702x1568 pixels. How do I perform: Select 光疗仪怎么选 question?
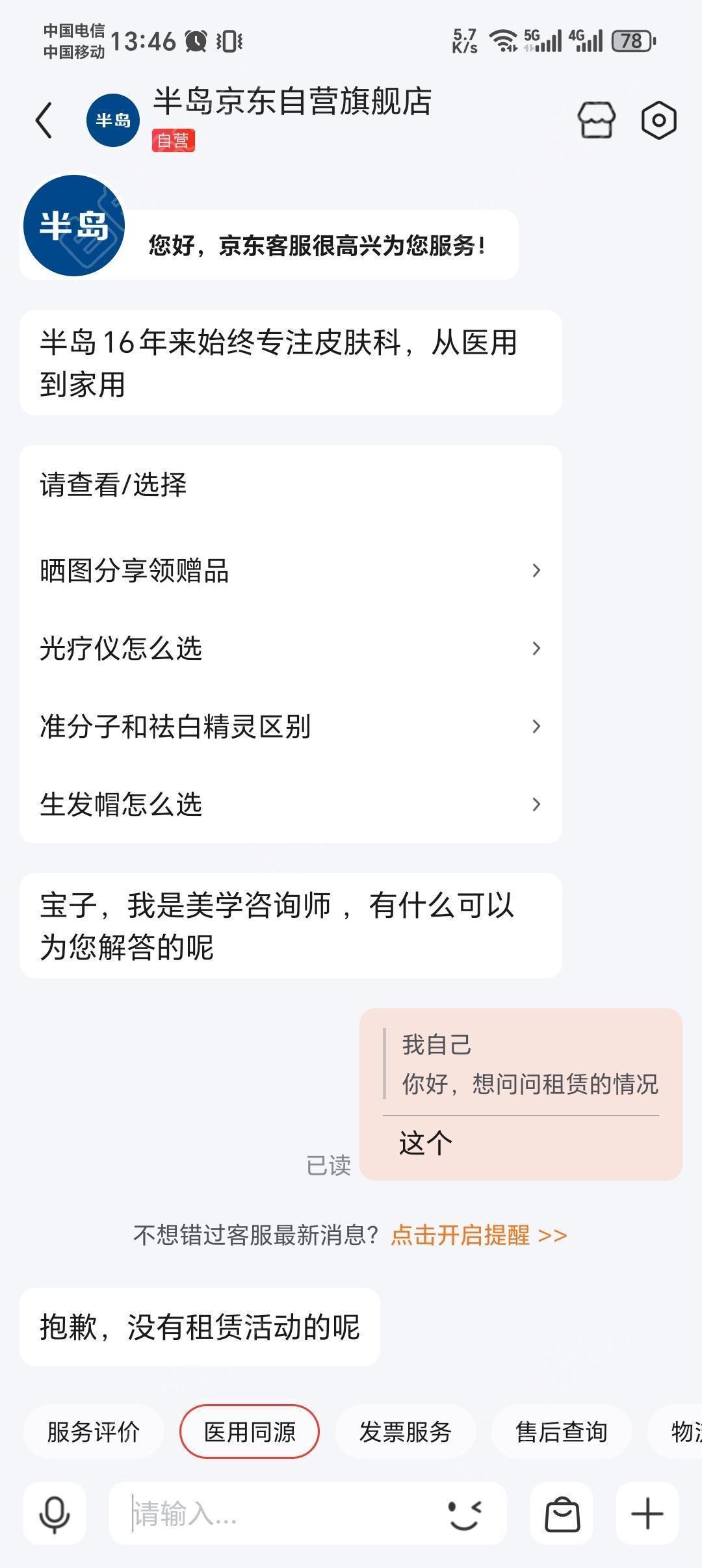pyautogui.click(x=291, y=649)
